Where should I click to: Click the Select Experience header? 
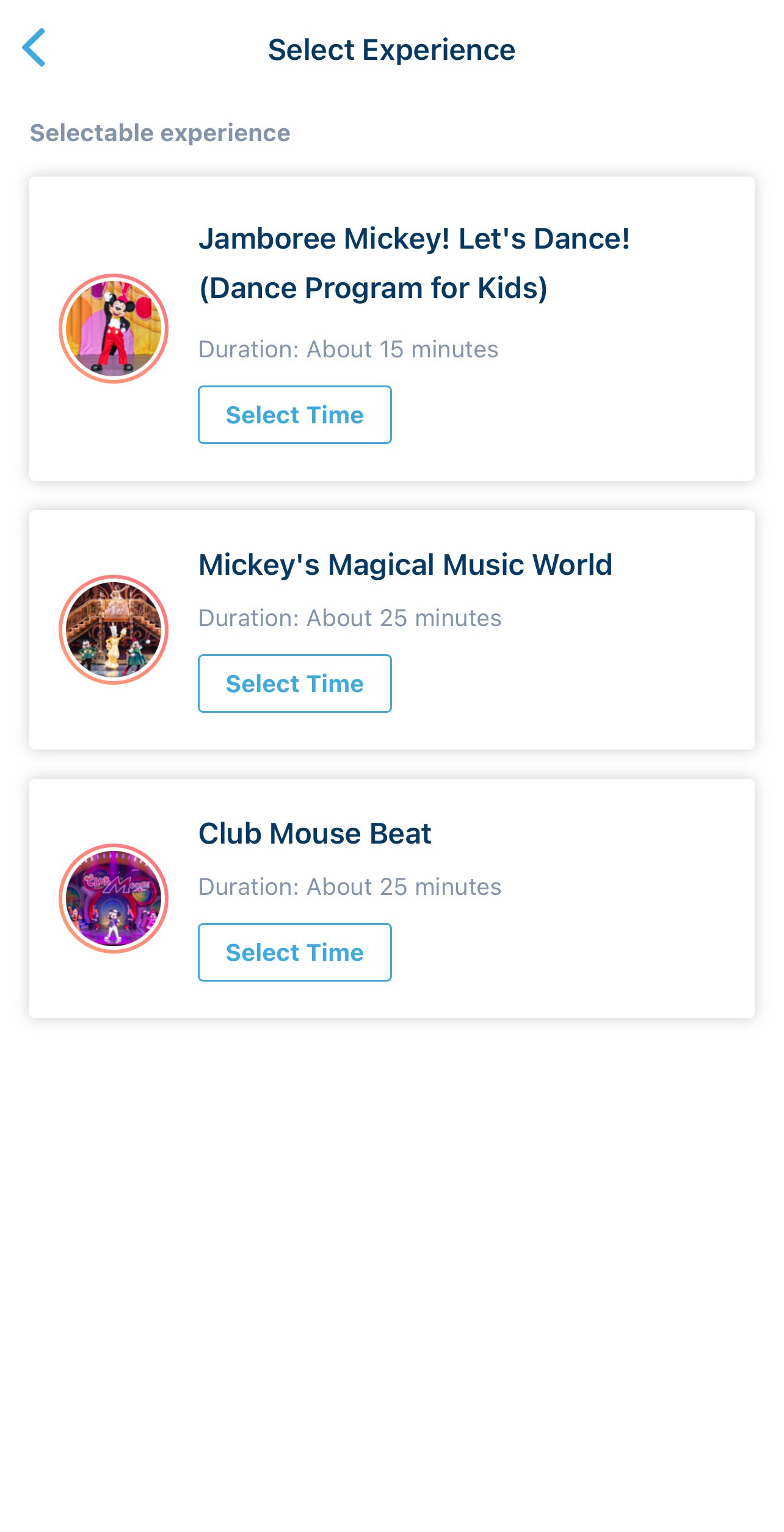coord(391,49)
